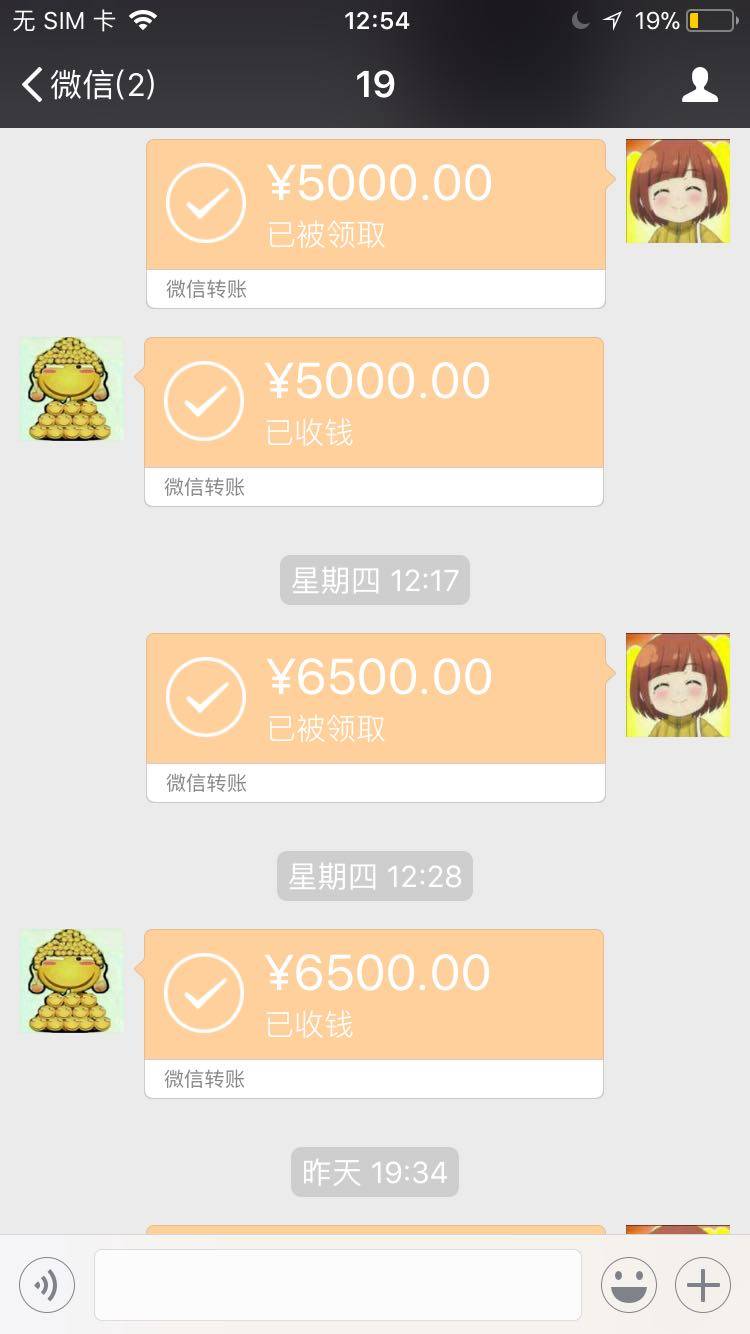
Task: Open the golden Buddha avatar beside ¥5000.00 已收钱
Action: pyautogui.click(x=72, y=389)
